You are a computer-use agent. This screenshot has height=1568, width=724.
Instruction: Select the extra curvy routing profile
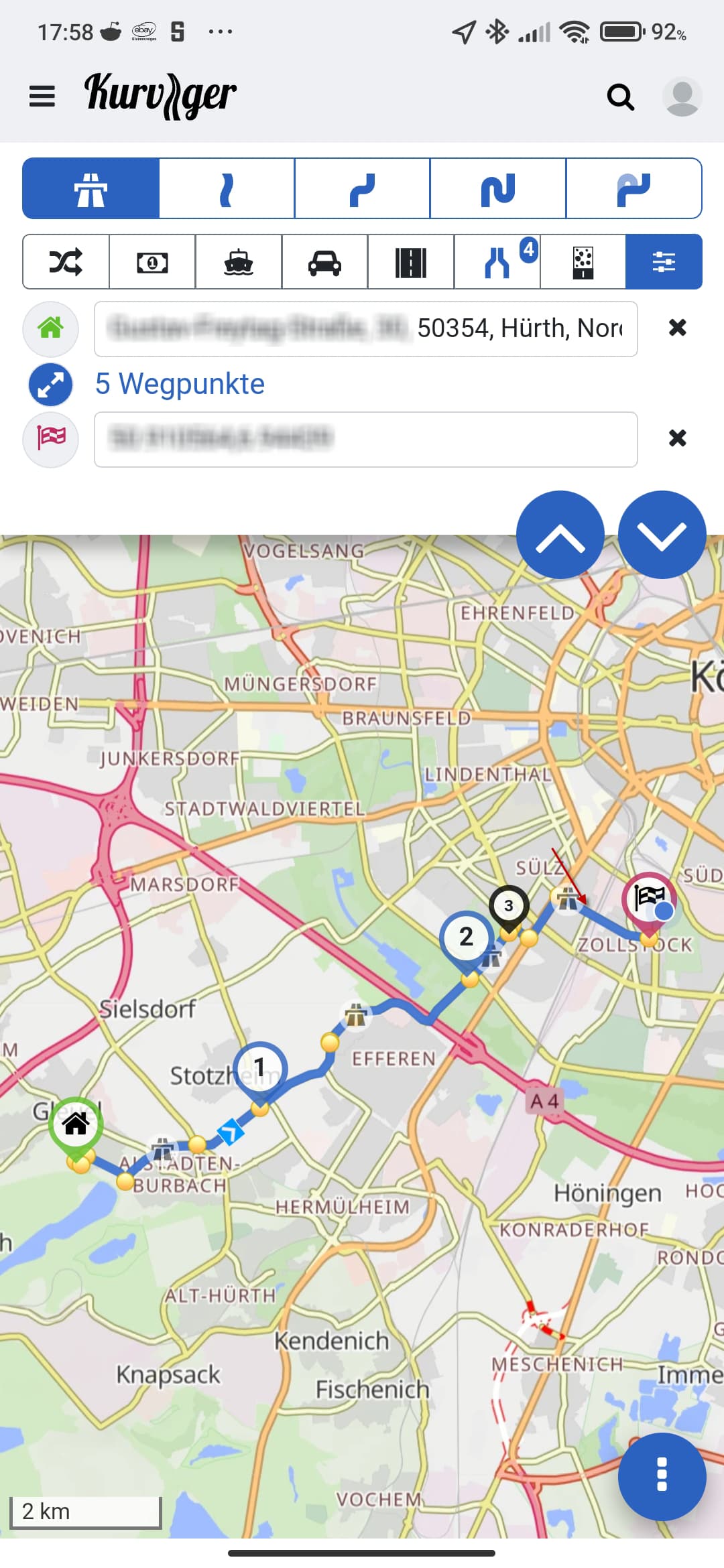(498, 189)
